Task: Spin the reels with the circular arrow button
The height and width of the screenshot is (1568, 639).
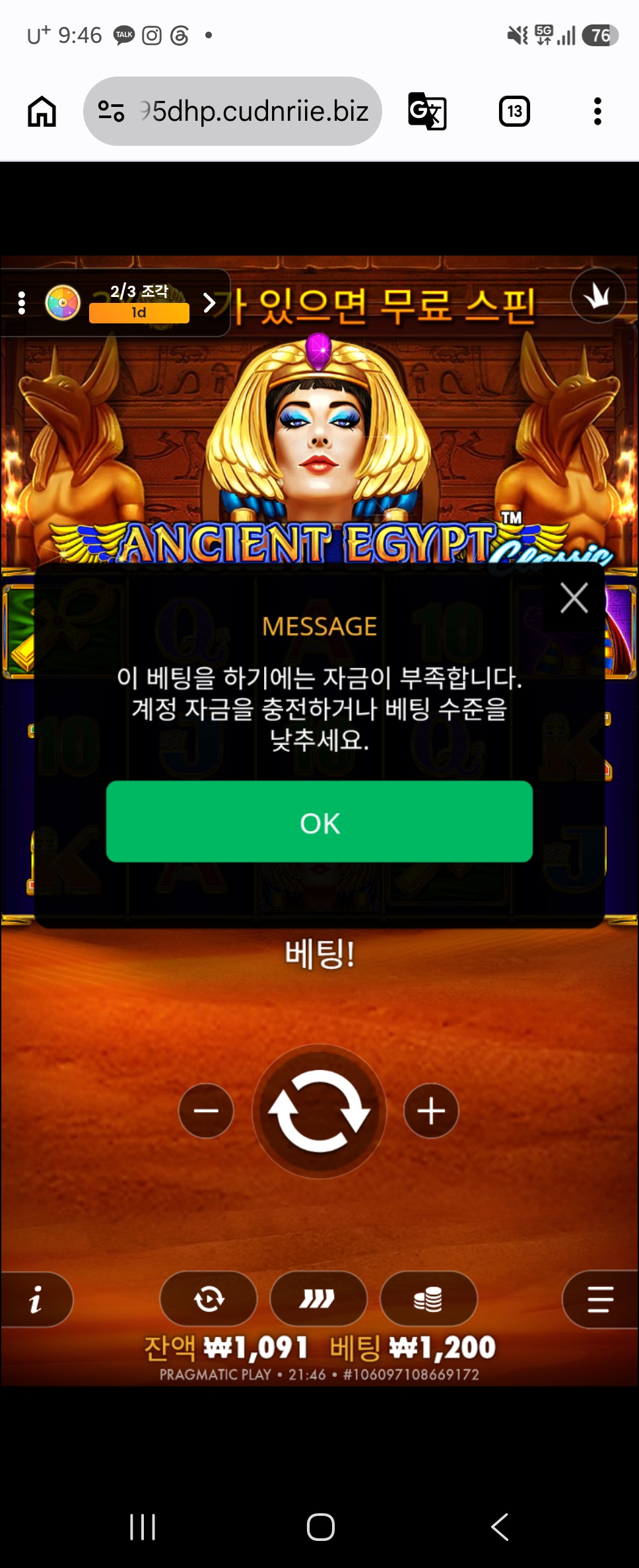Action: pos(319,1111)
